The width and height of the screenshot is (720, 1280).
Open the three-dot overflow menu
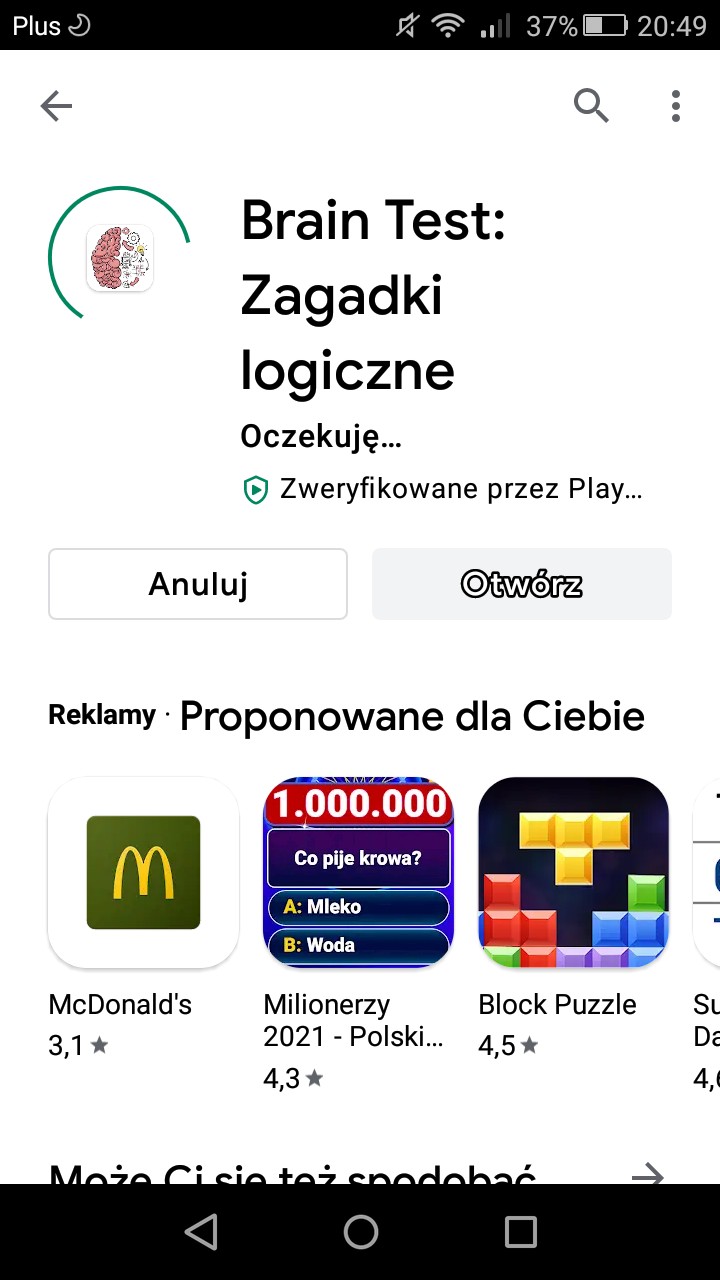click(676, 106)
